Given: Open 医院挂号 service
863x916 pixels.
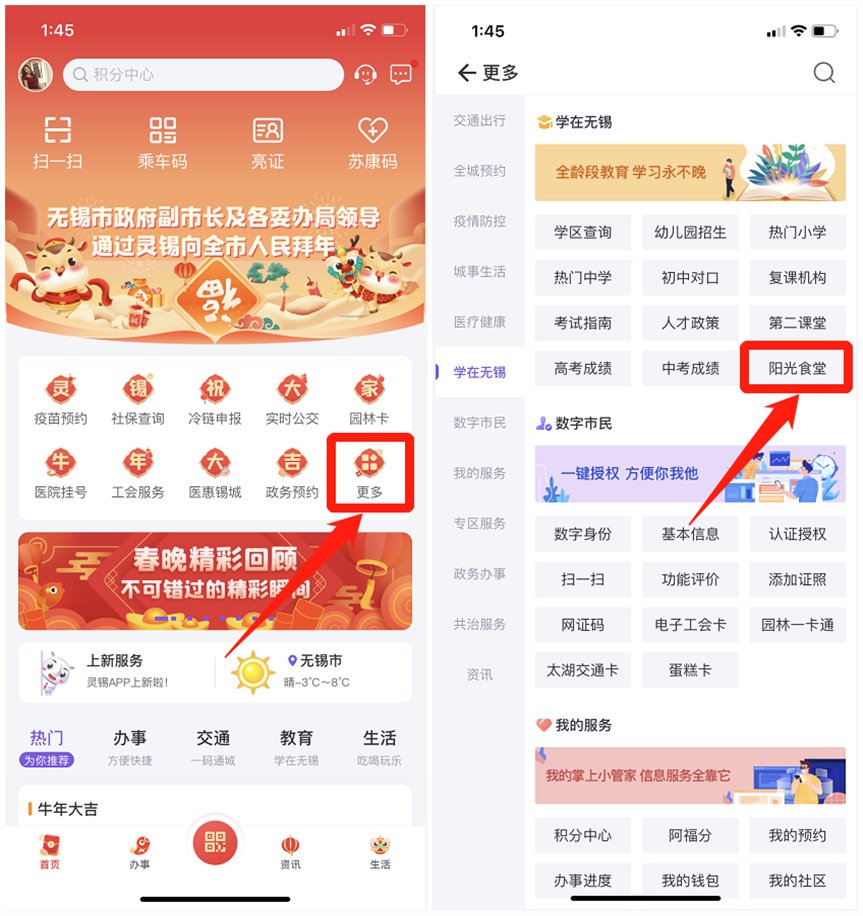Looking at the screenshot, I should [61, 472].
